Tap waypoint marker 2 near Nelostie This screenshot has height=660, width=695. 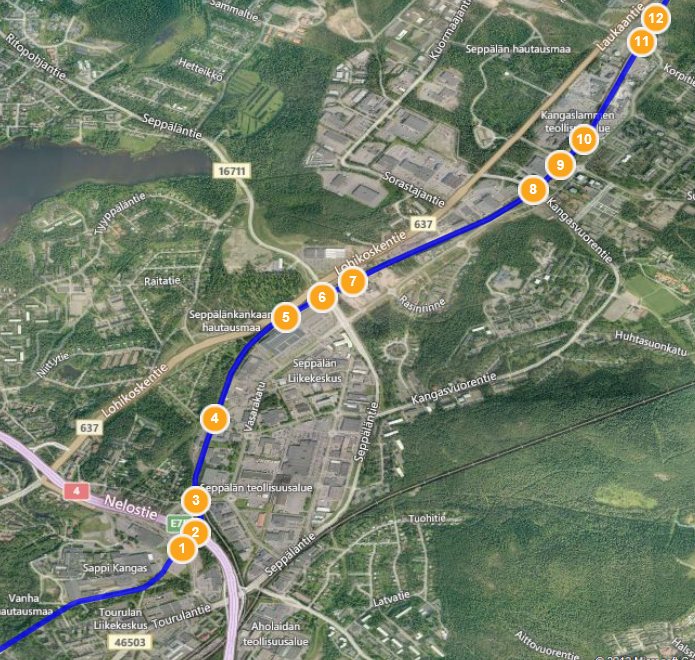[195, 532]
